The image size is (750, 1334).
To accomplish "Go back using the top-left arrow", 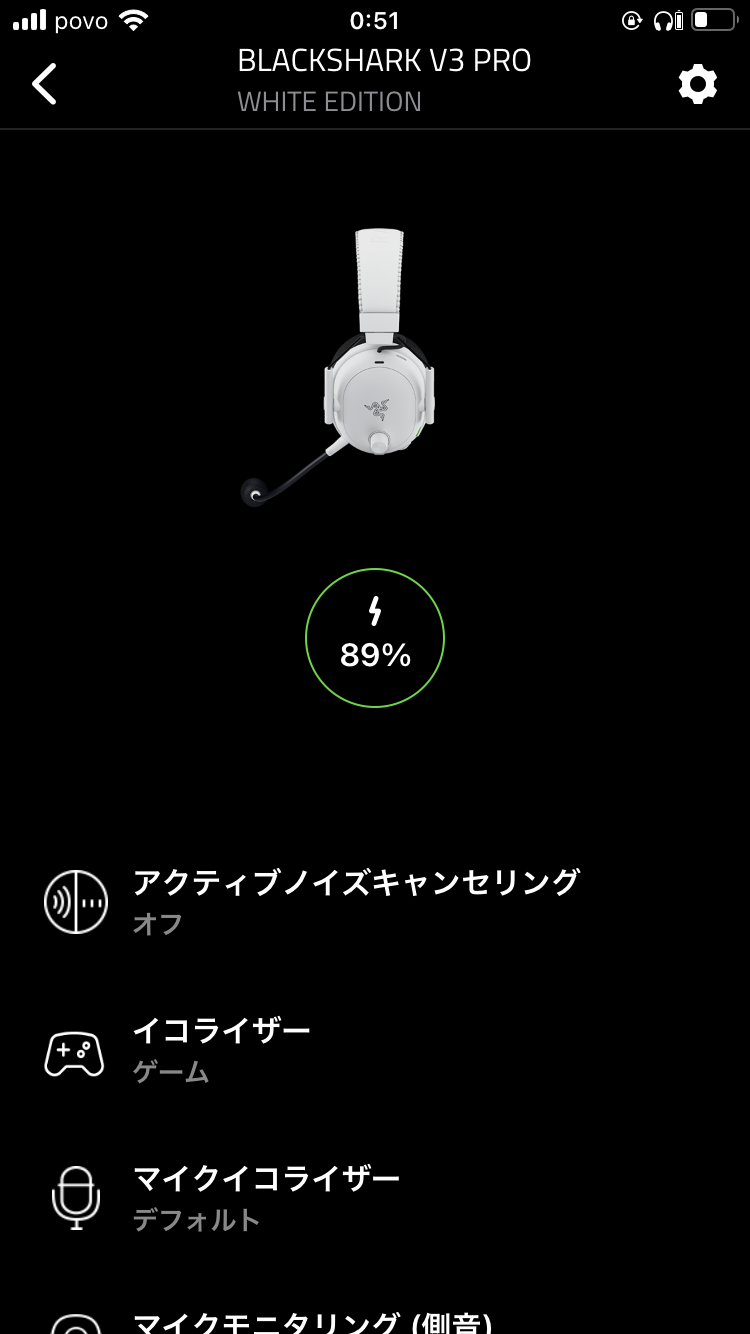I will point(44,84).
